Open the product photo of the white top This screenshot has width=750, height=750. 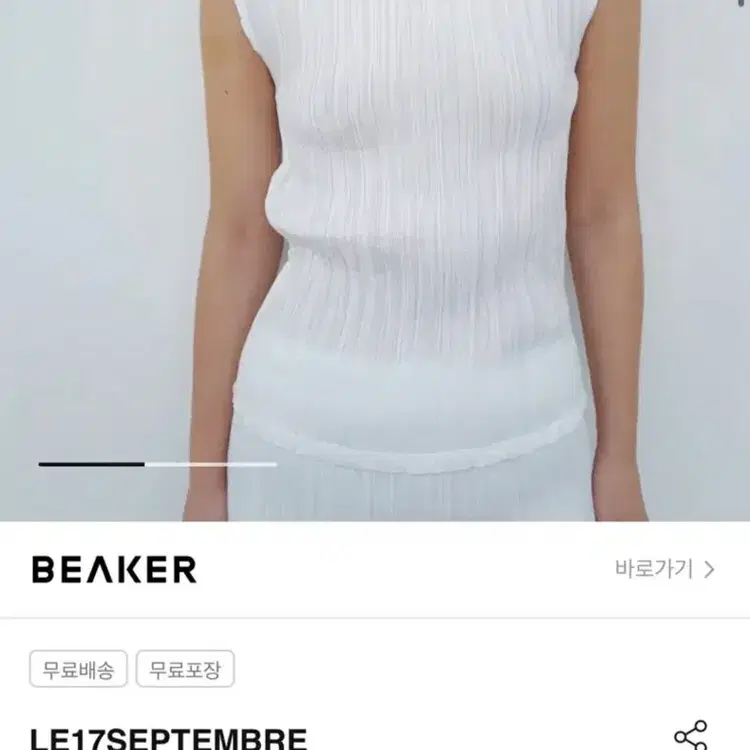[x=375, y=260]
